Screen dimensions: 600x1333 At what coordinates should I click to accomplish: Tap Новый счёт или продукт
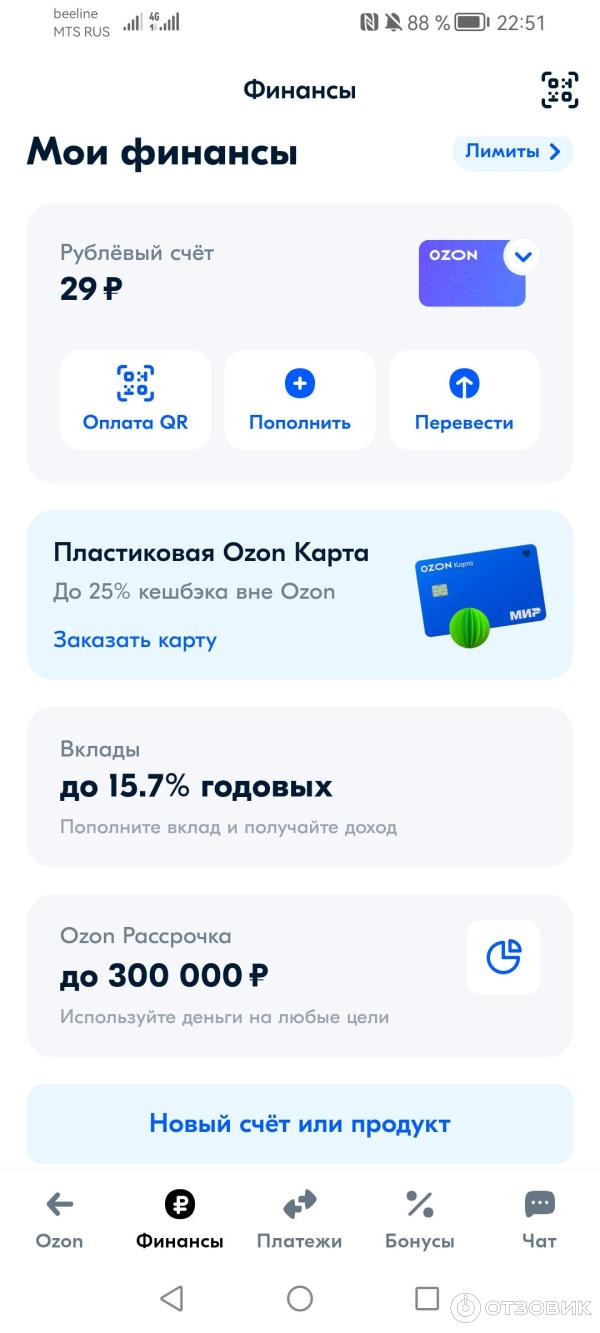(x=300, y=1123)
